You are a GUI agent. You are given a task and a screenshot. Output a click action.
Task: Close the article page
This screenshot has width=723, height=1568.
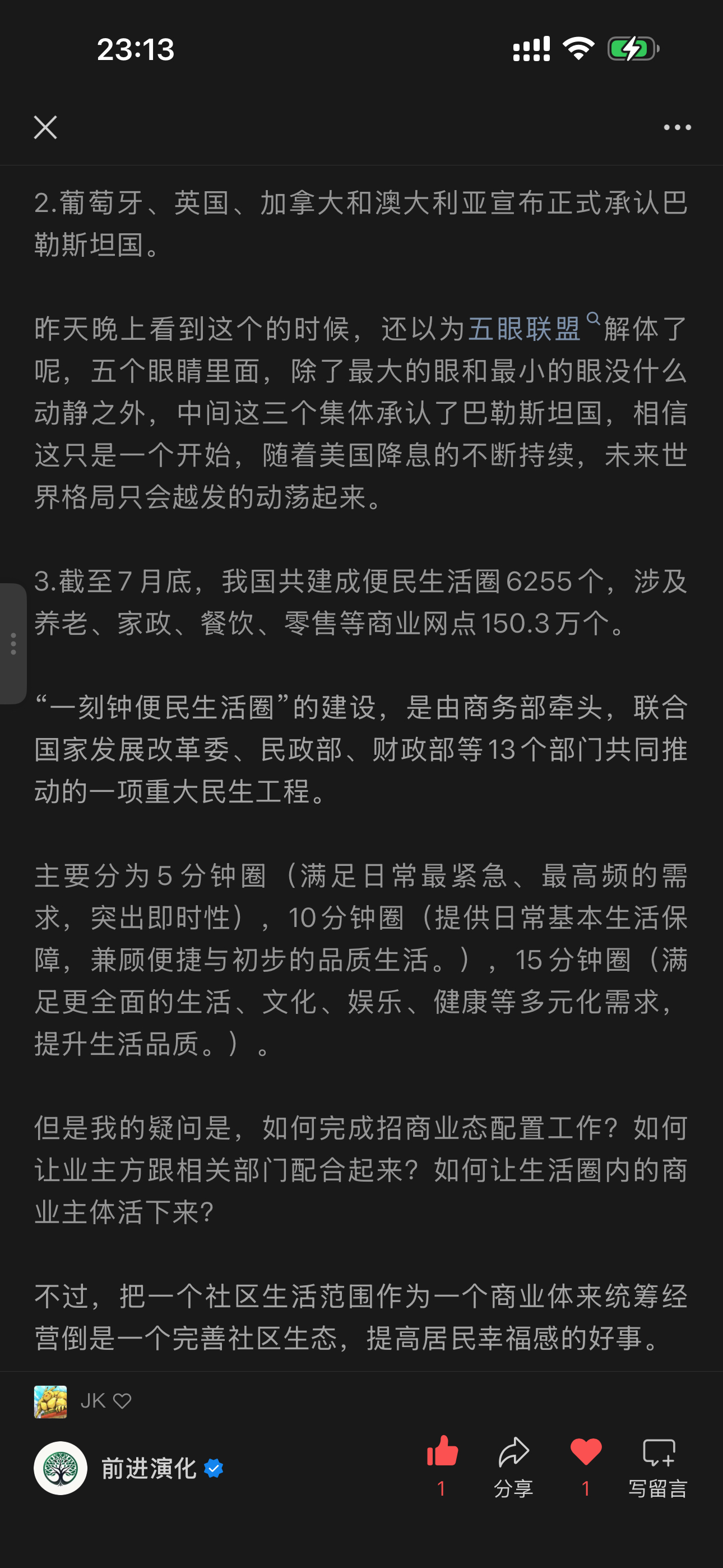tap(45, 127)
